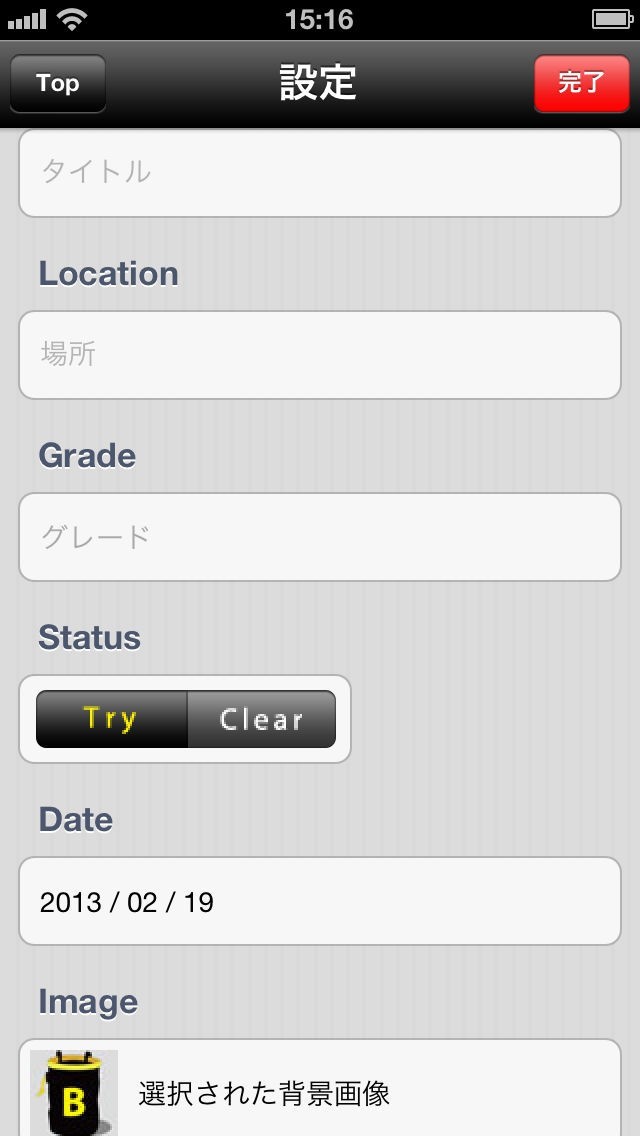Tap the red 完了 done button
The height and width of the screenshot is (1136, 640).
581,83
